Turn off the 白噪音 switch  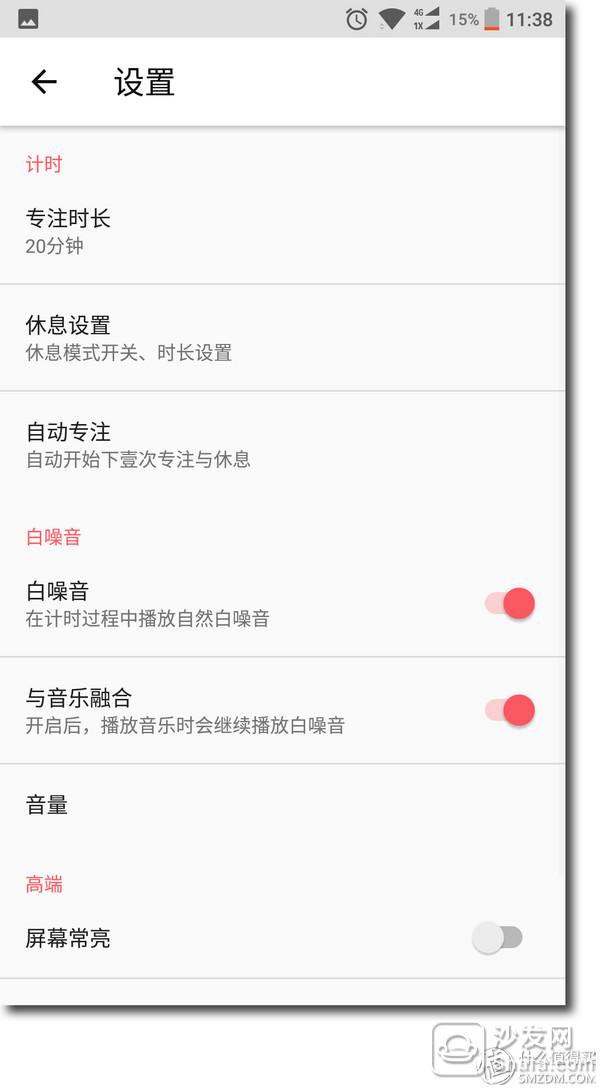510,603
